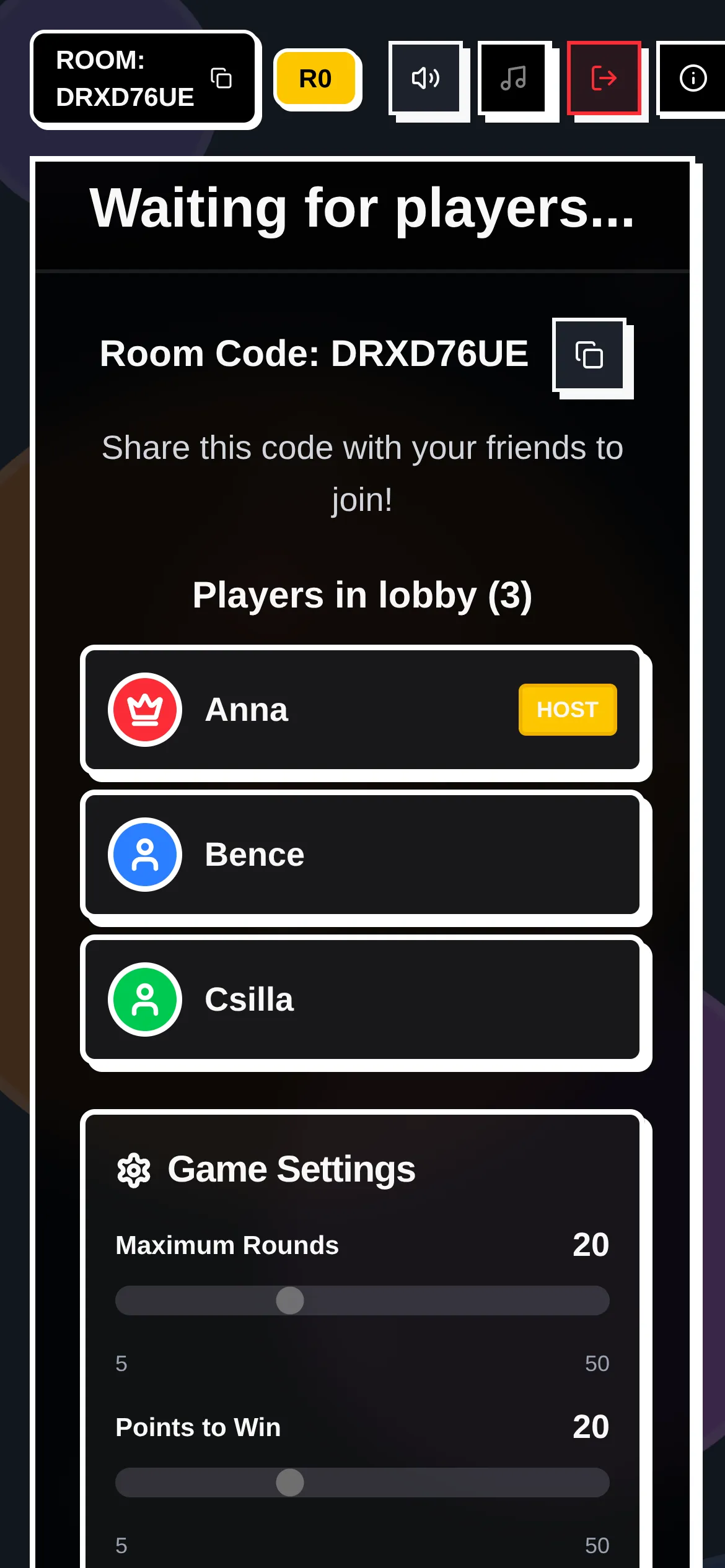
Task: Copy room code from the top ROOM badge
Action: tap(221, 79)
